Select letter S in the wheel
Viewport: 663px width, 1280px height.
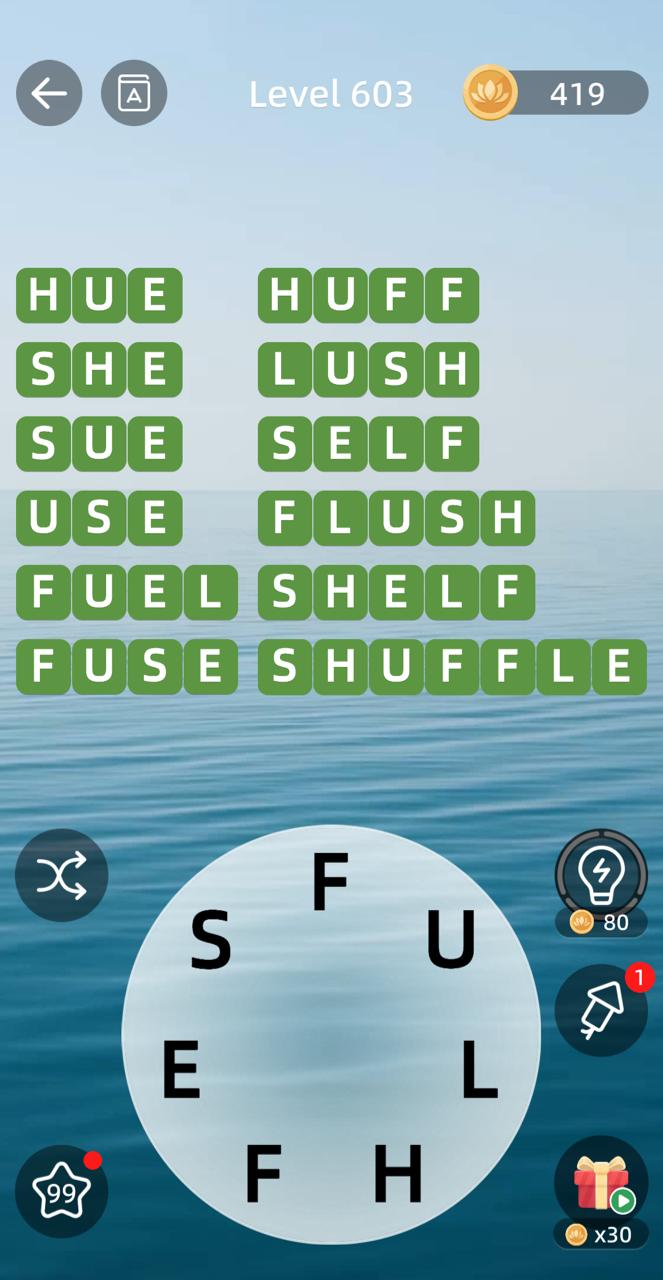[210, 942]
